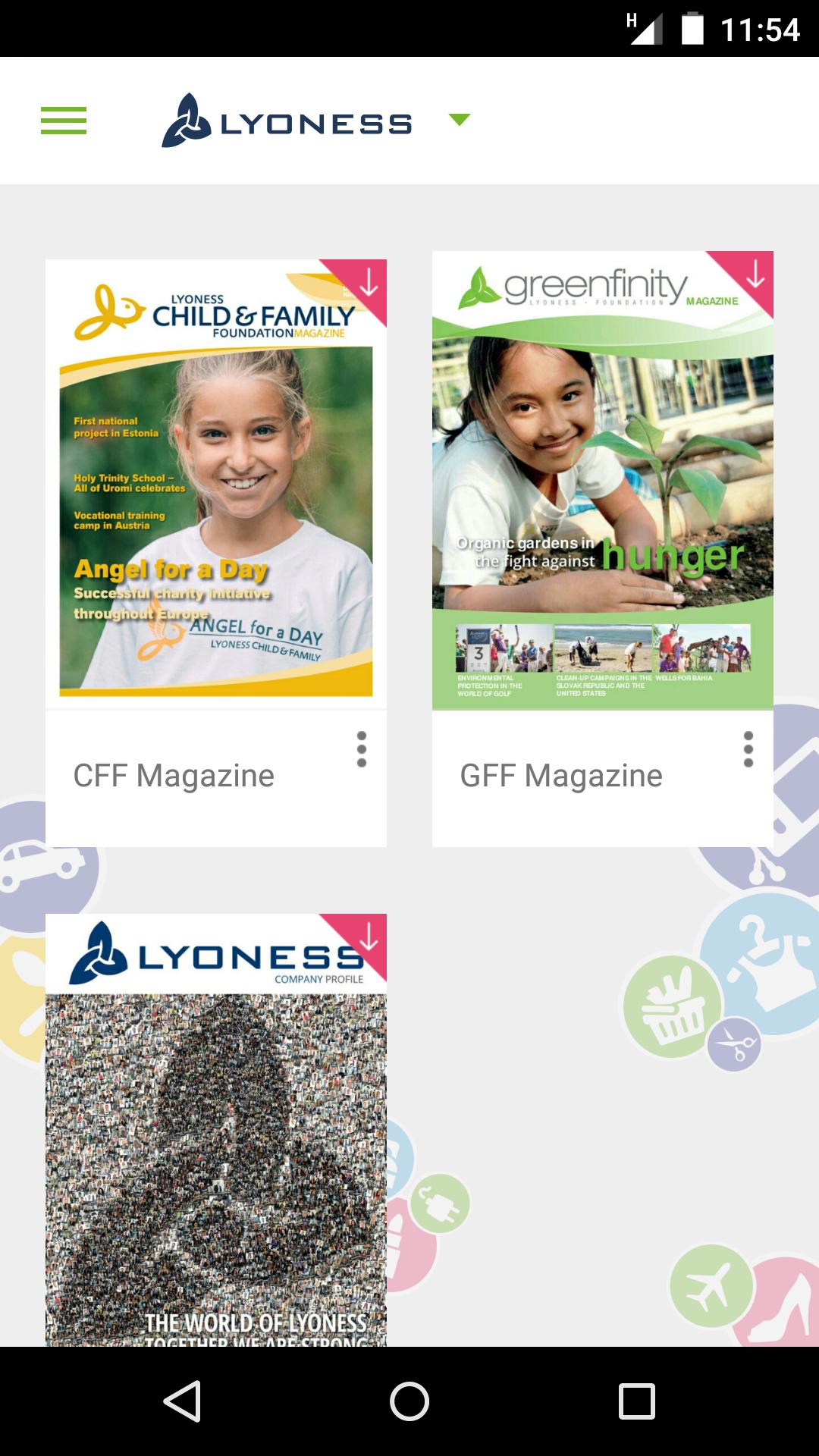Expand the Lyoness dropdown arrow
This screenshot has height=1456, width=819.
pyautogui.click(x=459, y=120)
